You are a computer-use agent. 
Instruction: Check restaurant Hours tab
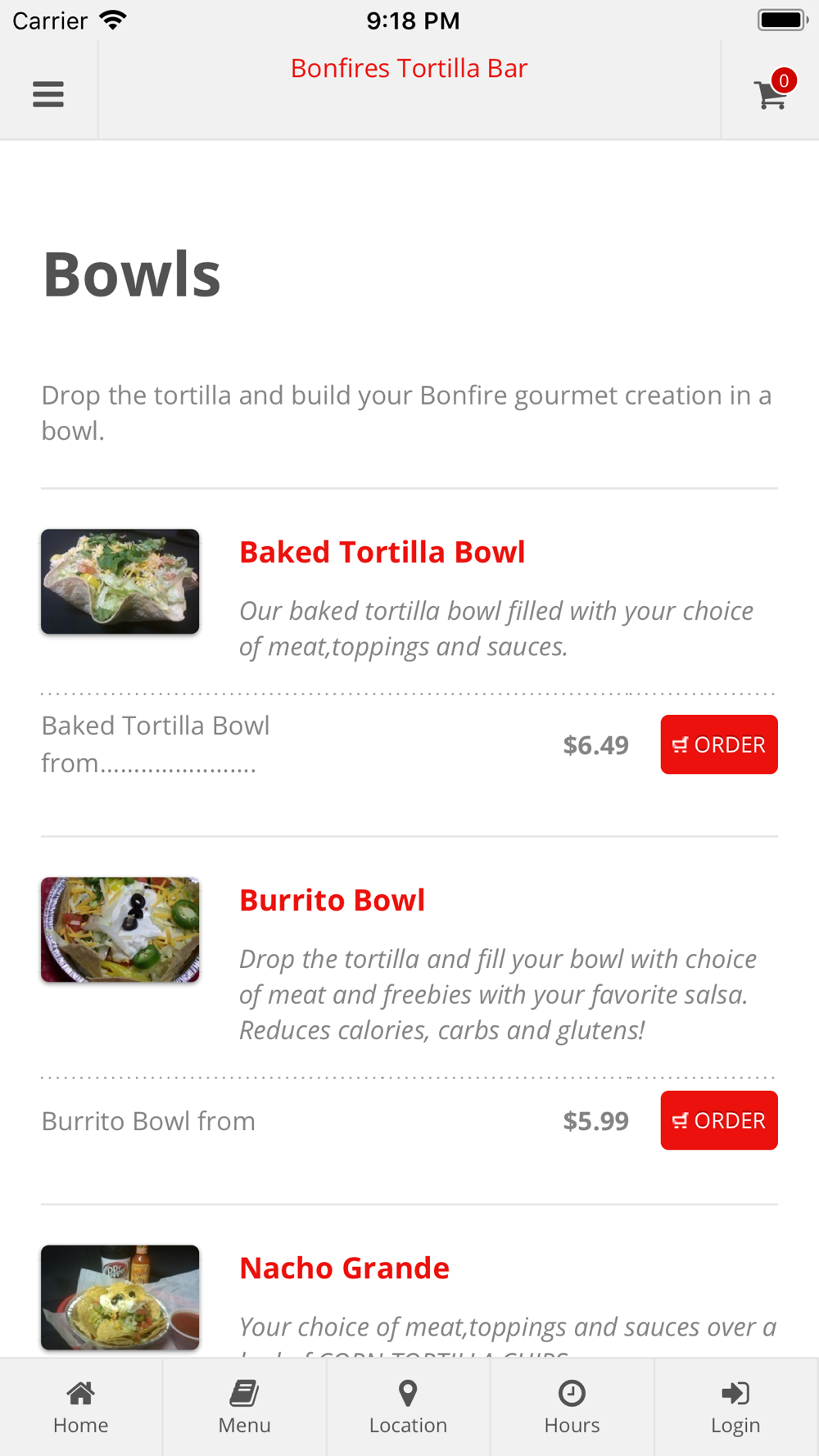(572, 1407)
